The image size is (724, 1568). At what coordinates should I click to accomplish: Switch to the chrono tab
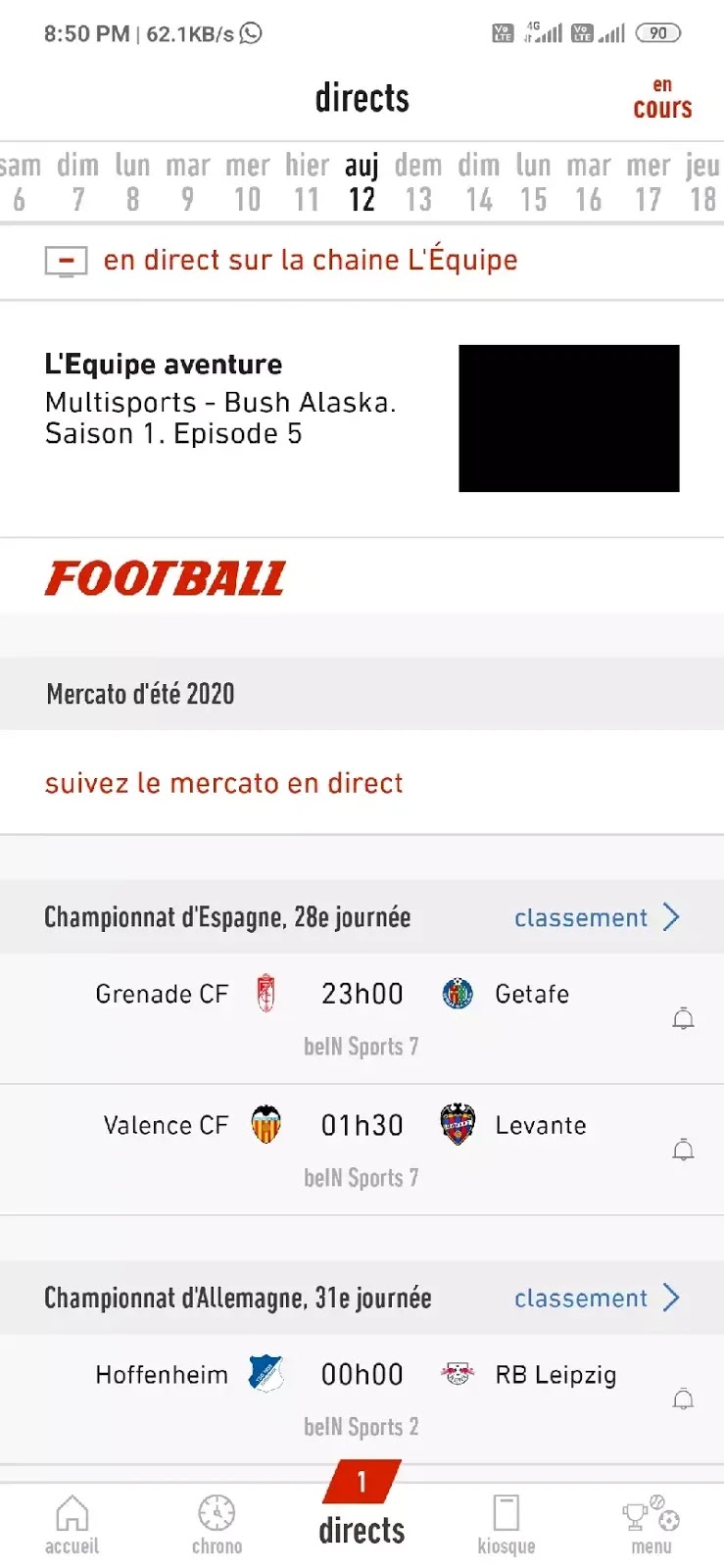[217, 1525]
